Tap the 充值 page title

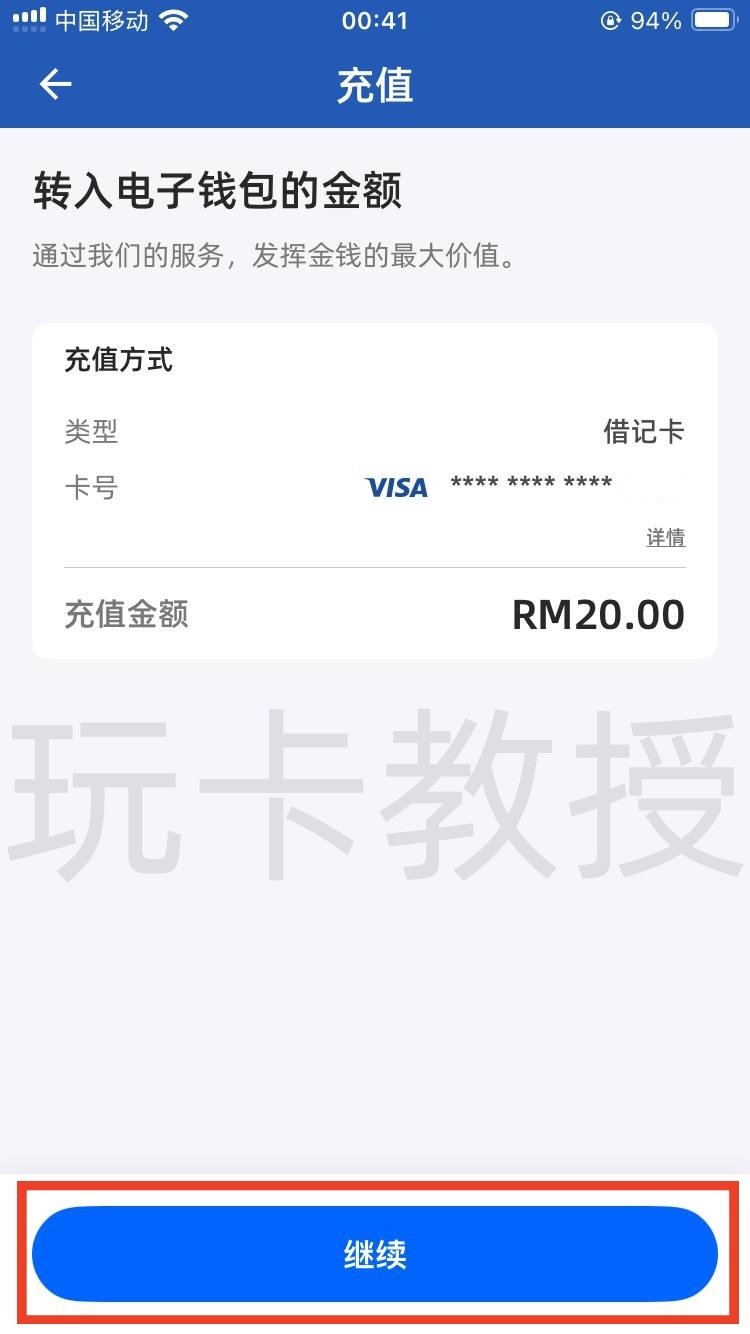(x=375, y=86)
